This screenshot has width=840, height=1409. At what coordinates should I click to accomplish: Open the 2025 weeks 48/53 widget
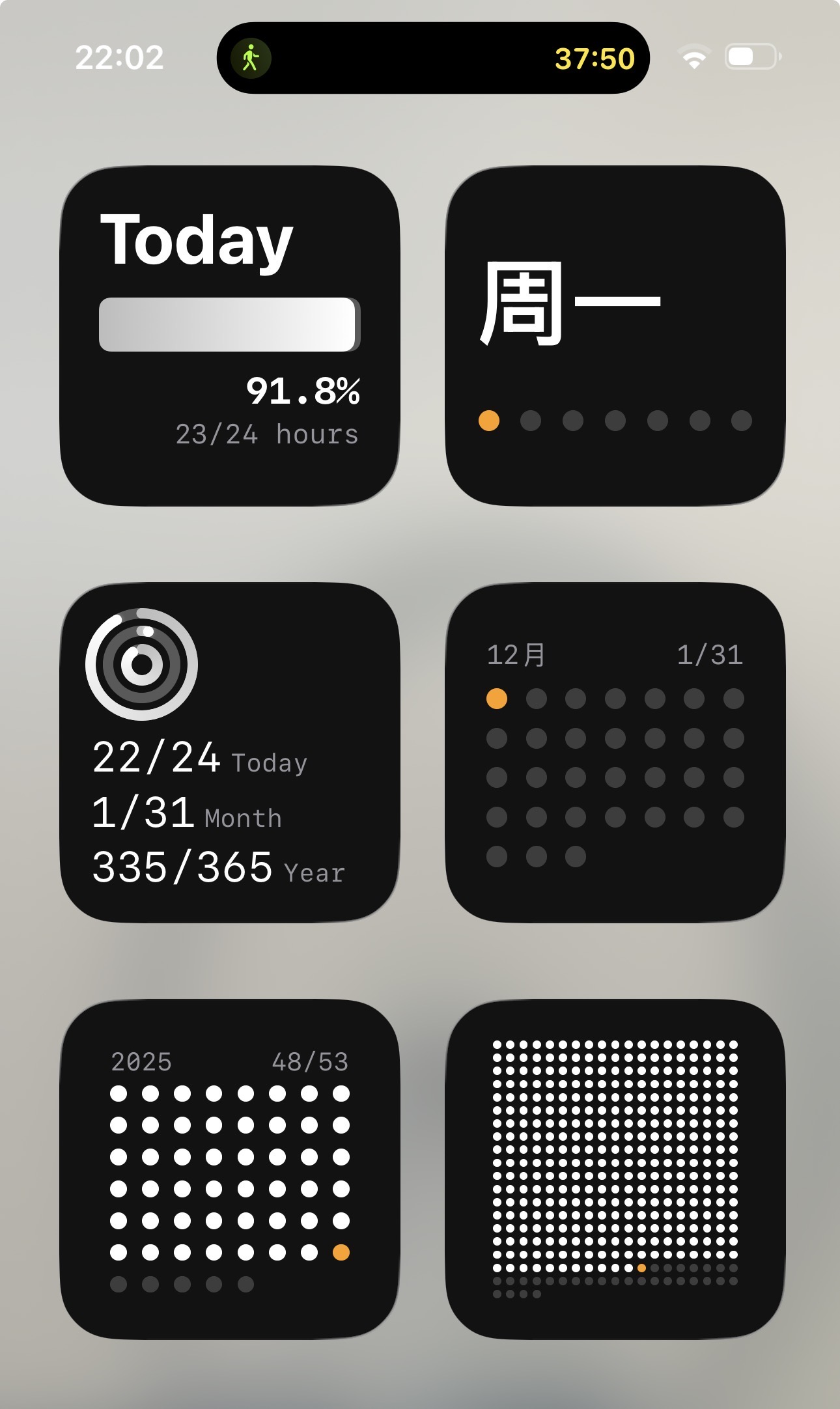tap(229, 1169)
